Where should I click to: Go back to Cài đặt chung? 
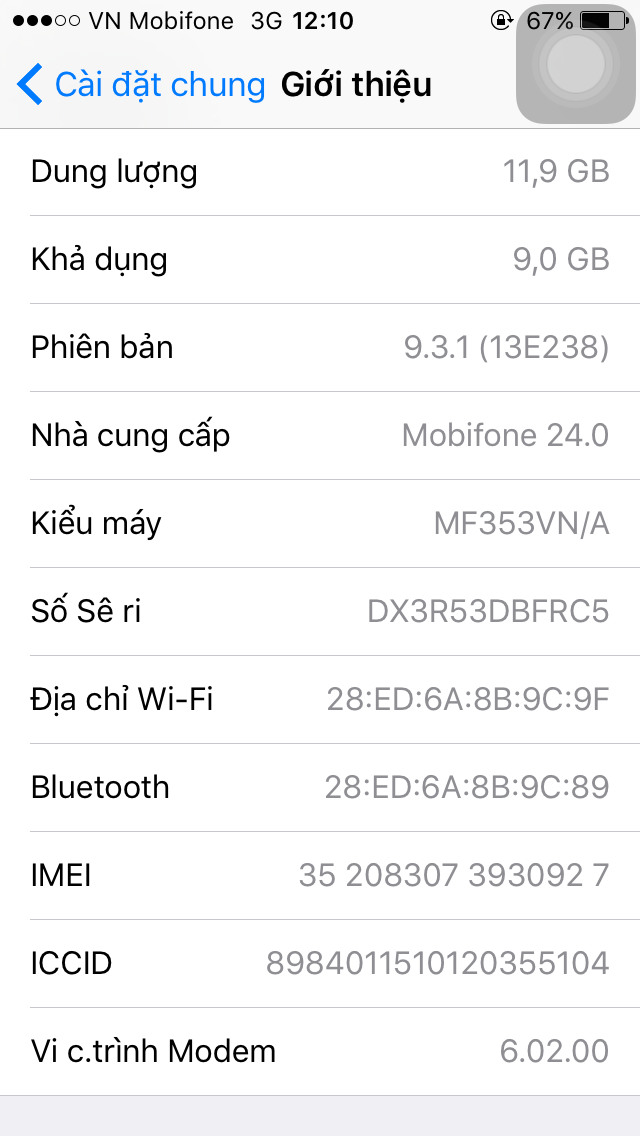pyautogui.click(x=140, y=85)
